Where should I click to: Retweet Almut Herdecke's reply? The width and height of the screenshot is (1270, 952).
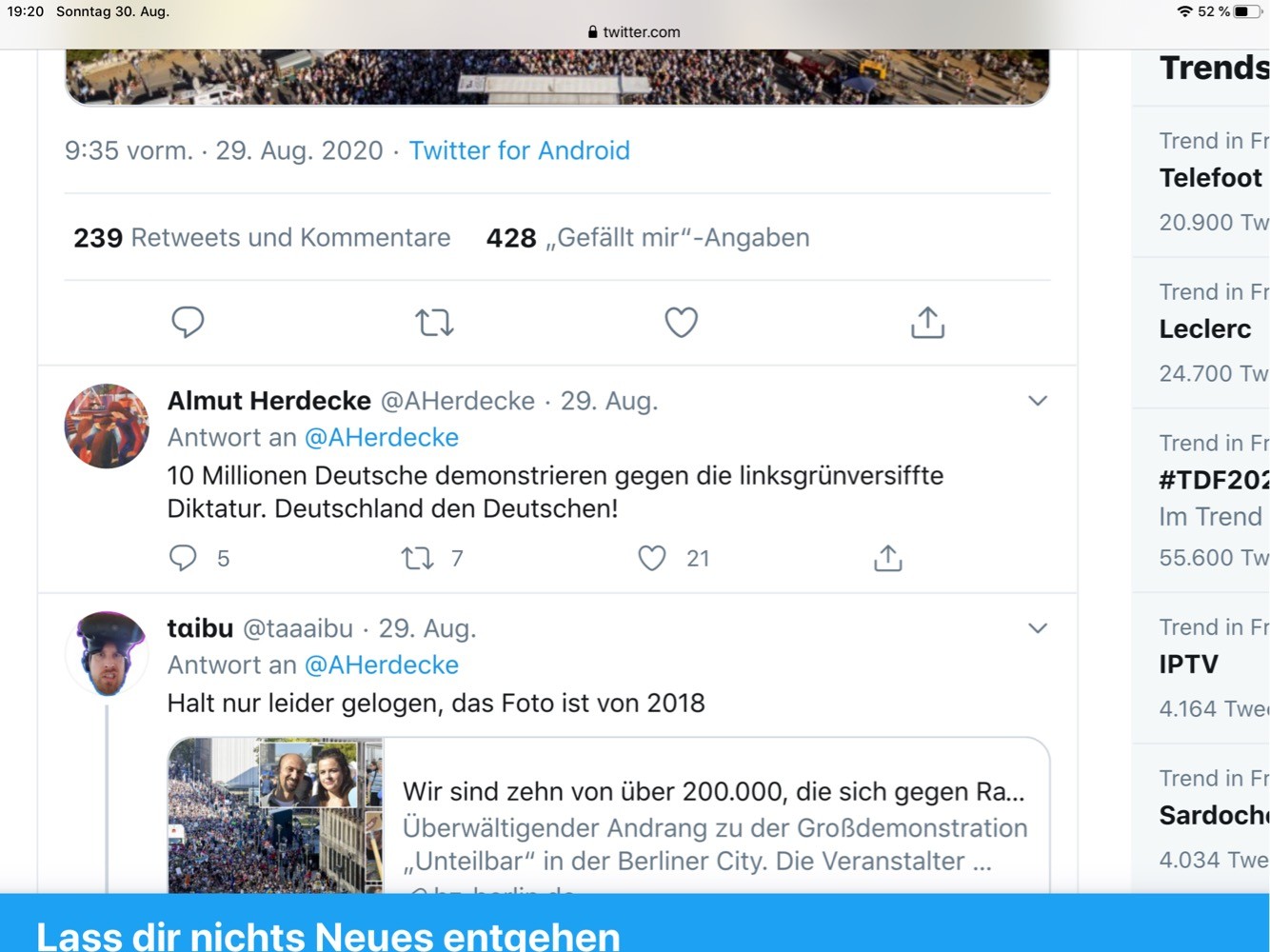pyautogui.click(x=417, y=558)
